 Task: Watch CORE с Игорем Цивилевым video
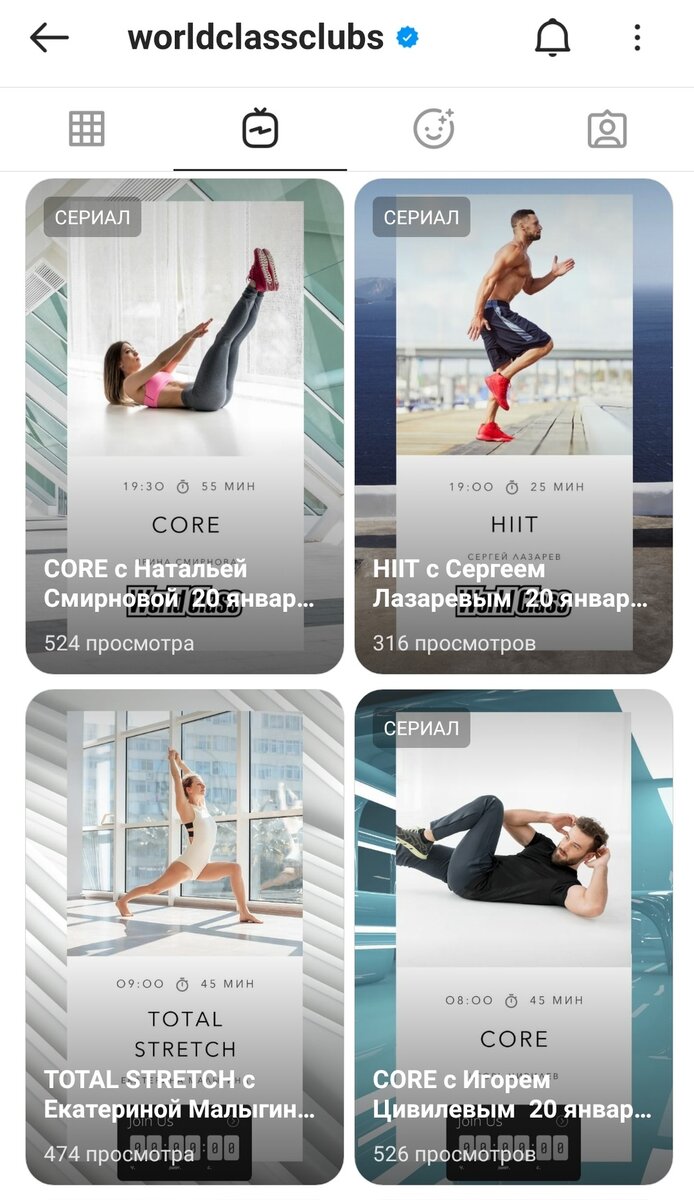(x=513, y=935)
